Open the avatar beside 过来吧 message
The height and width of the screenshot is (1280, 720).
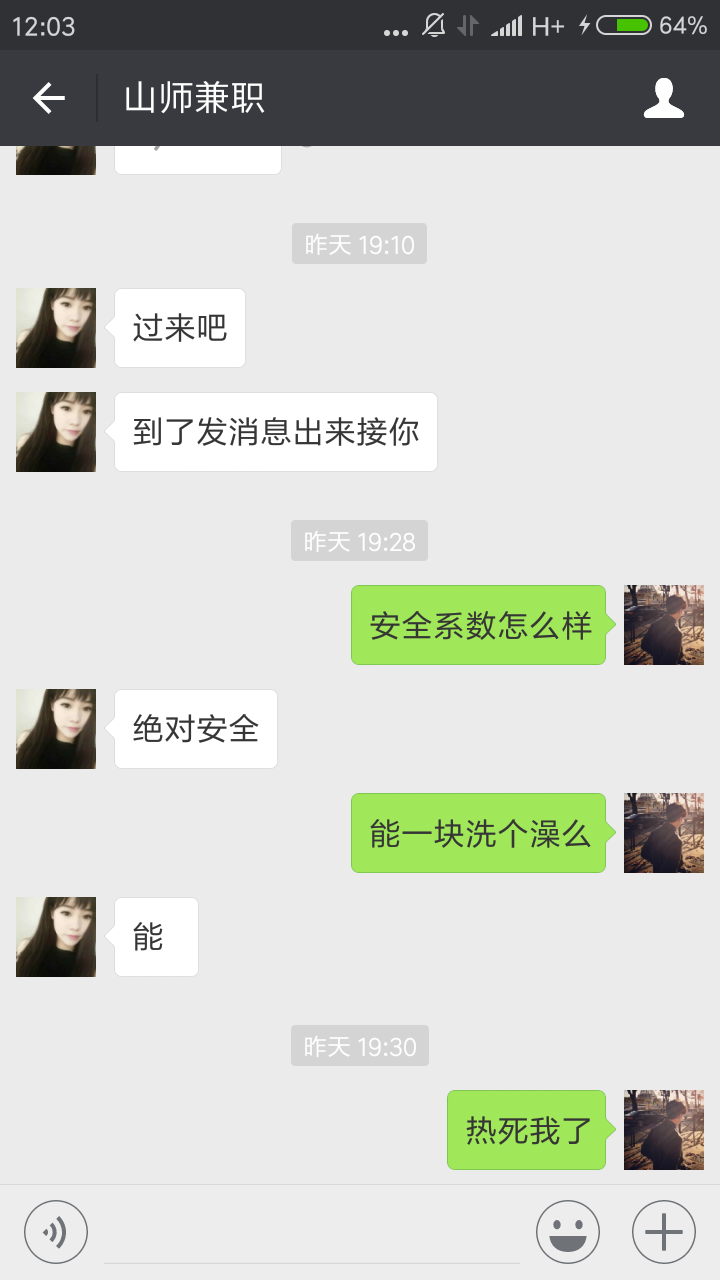click(x=55, y=328)
